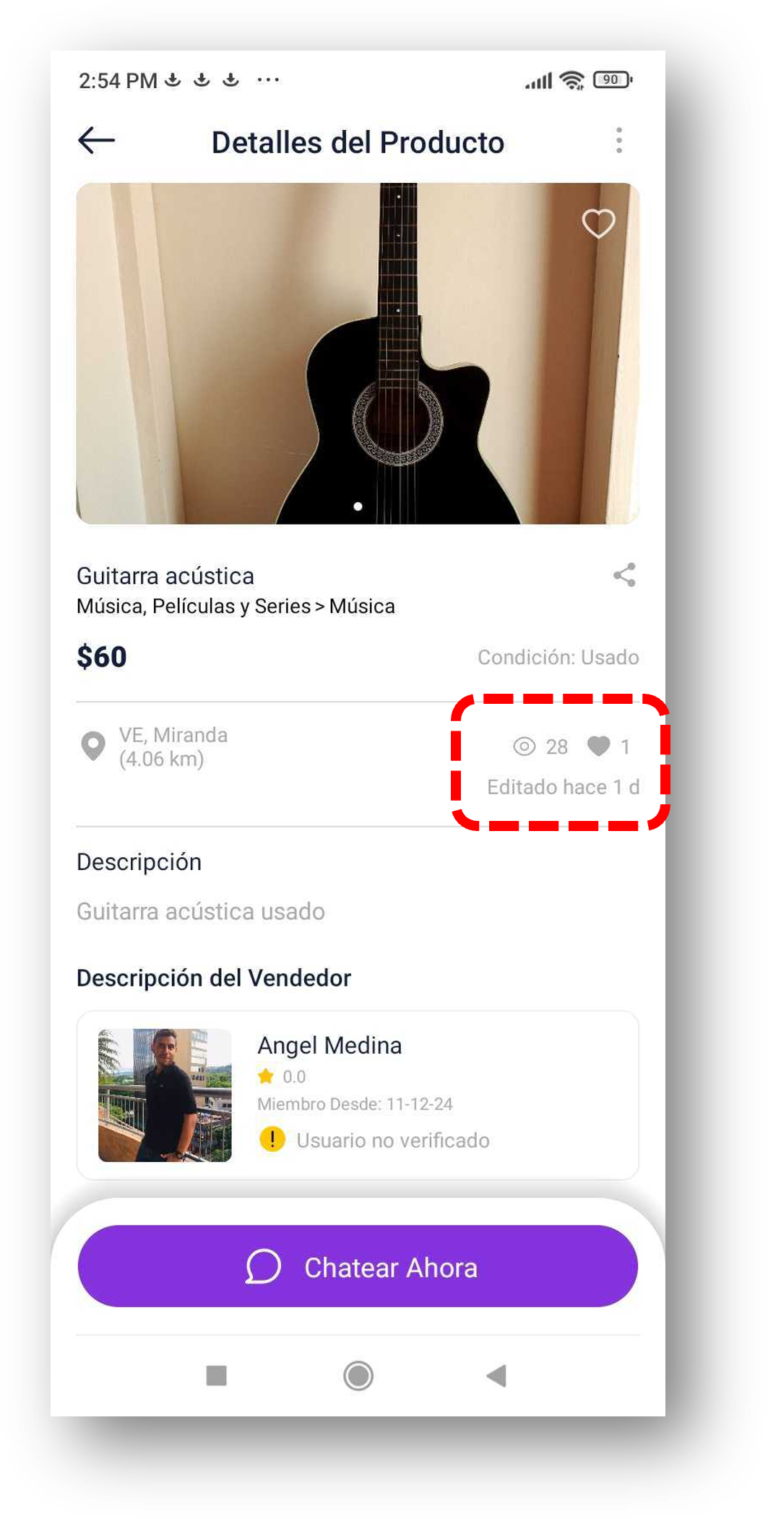This screenshot has height=1519, width=768.
Task: Tap the likes heart counter icon
Action: point(596,747)
